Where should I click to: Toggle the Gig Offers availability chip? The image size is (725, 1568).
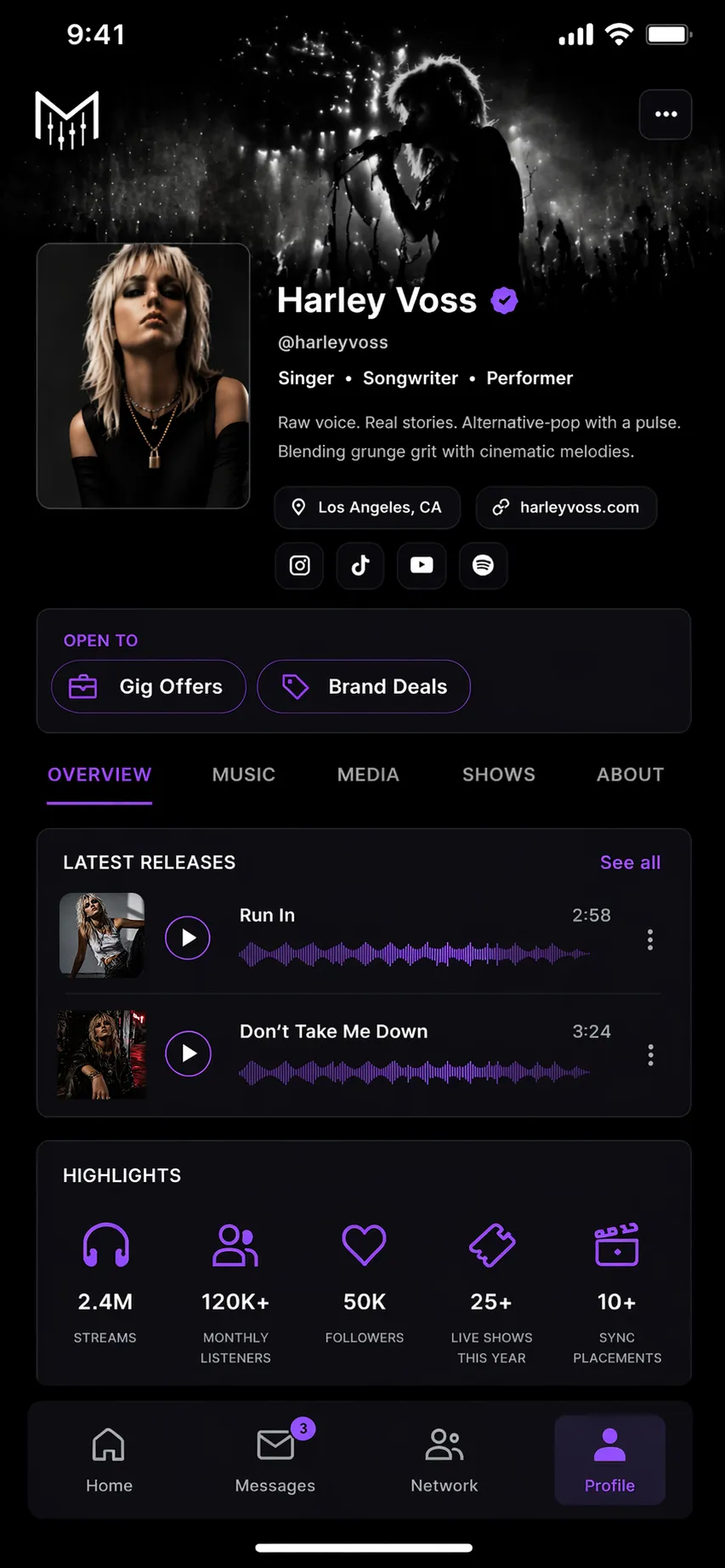tap(148, 686)
